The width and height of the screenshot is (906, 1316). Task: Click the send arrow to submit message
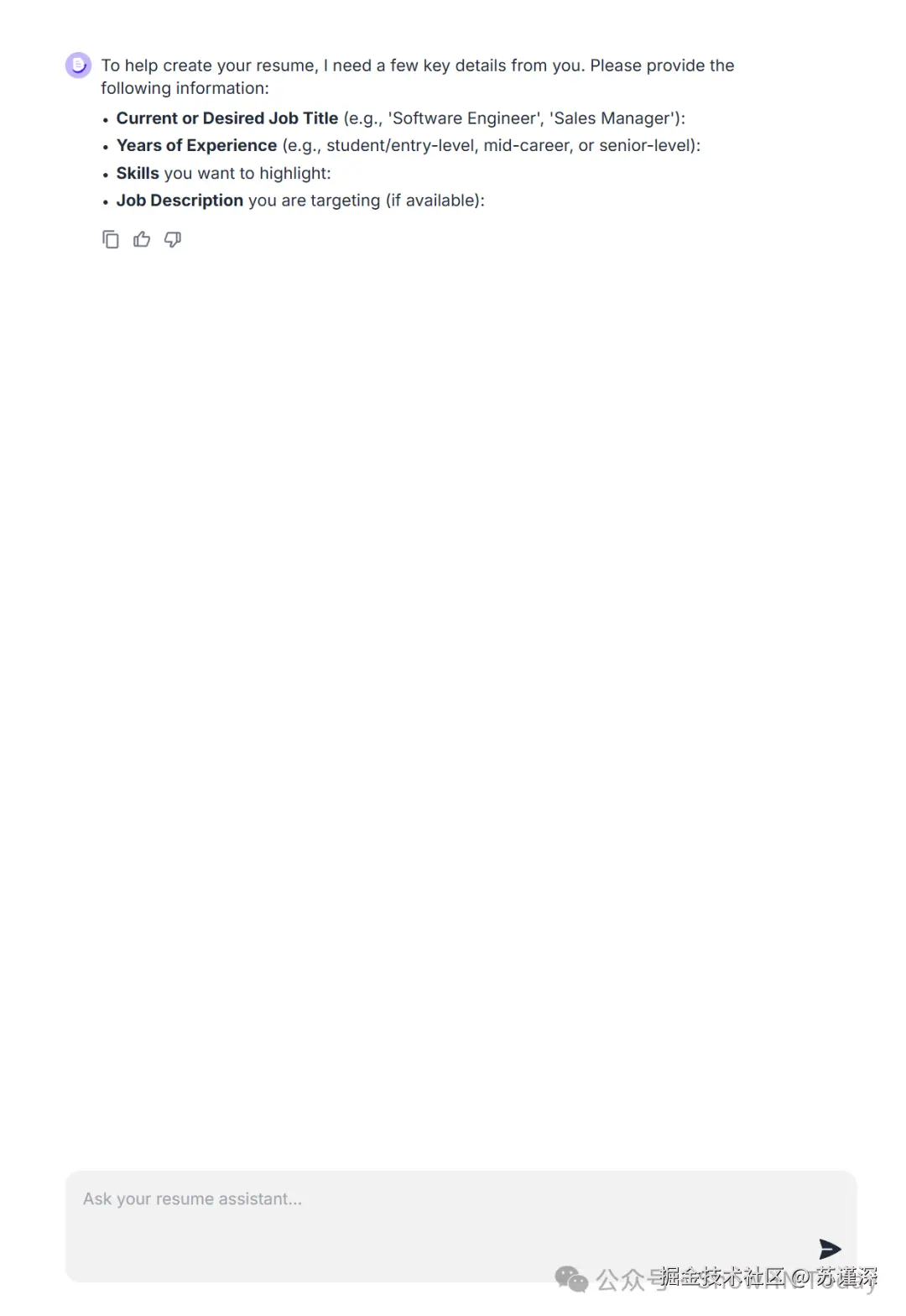[x=830, y=1248]
